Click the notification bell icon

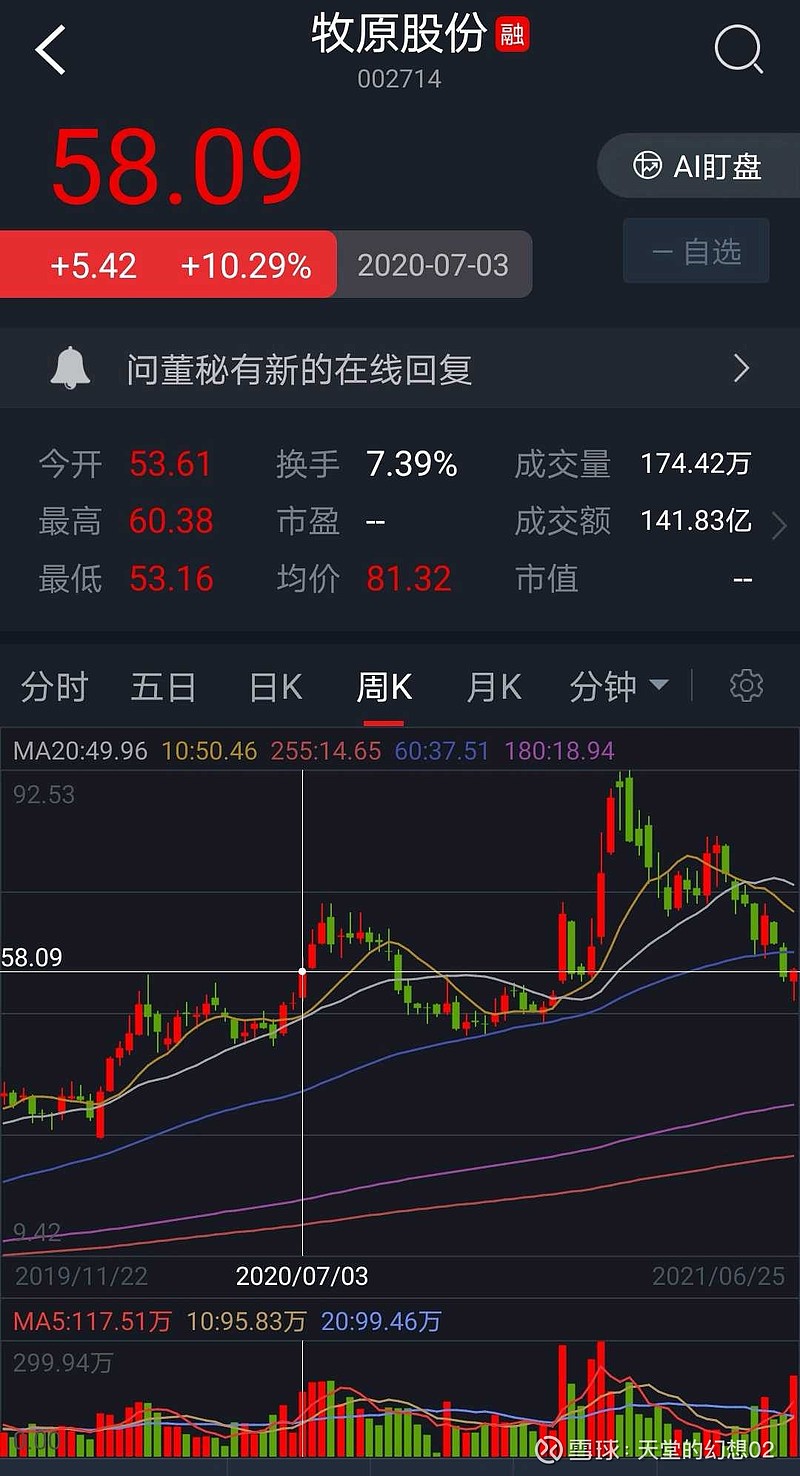[x=70, y=368]
